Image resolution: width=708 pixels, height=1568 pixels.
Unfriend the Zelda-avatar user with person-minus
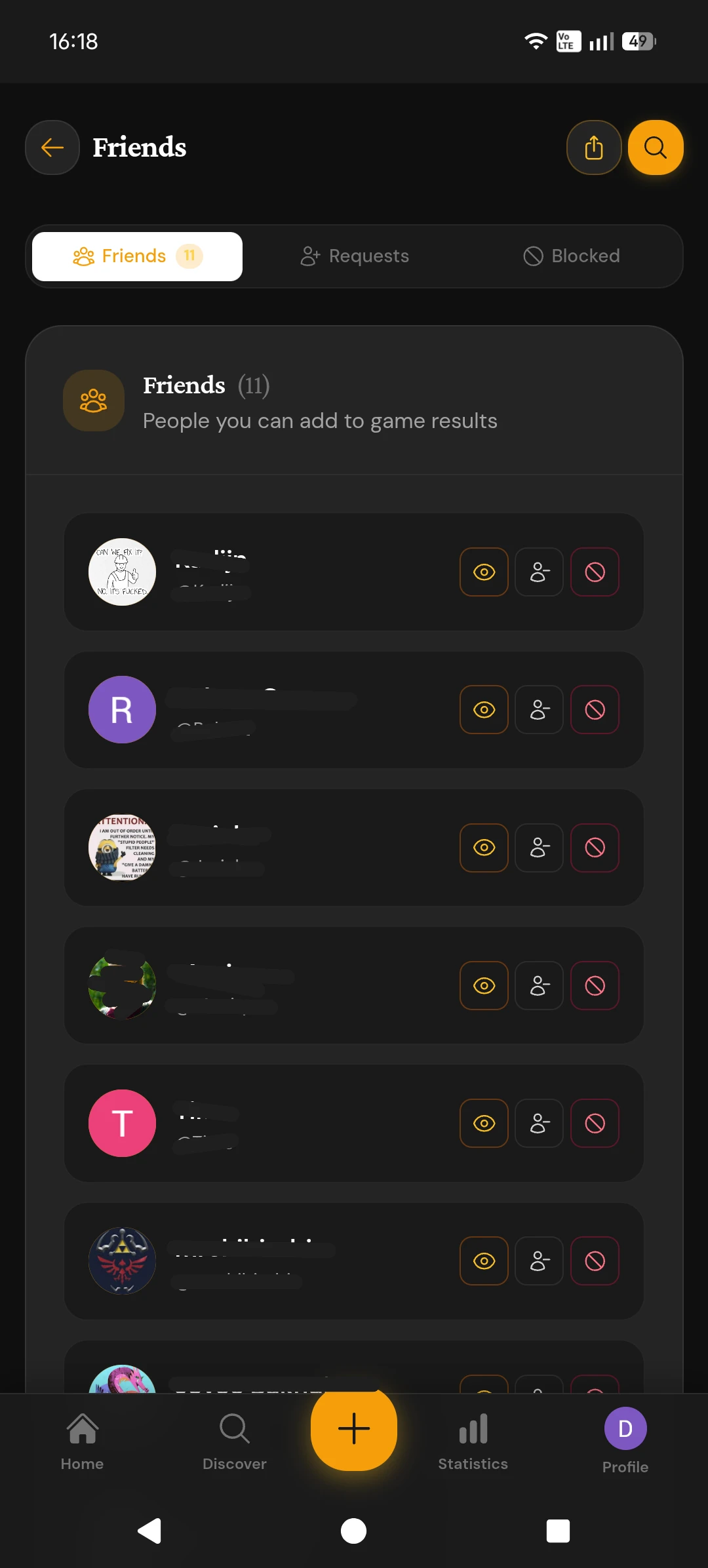(x=539, y=1261)
